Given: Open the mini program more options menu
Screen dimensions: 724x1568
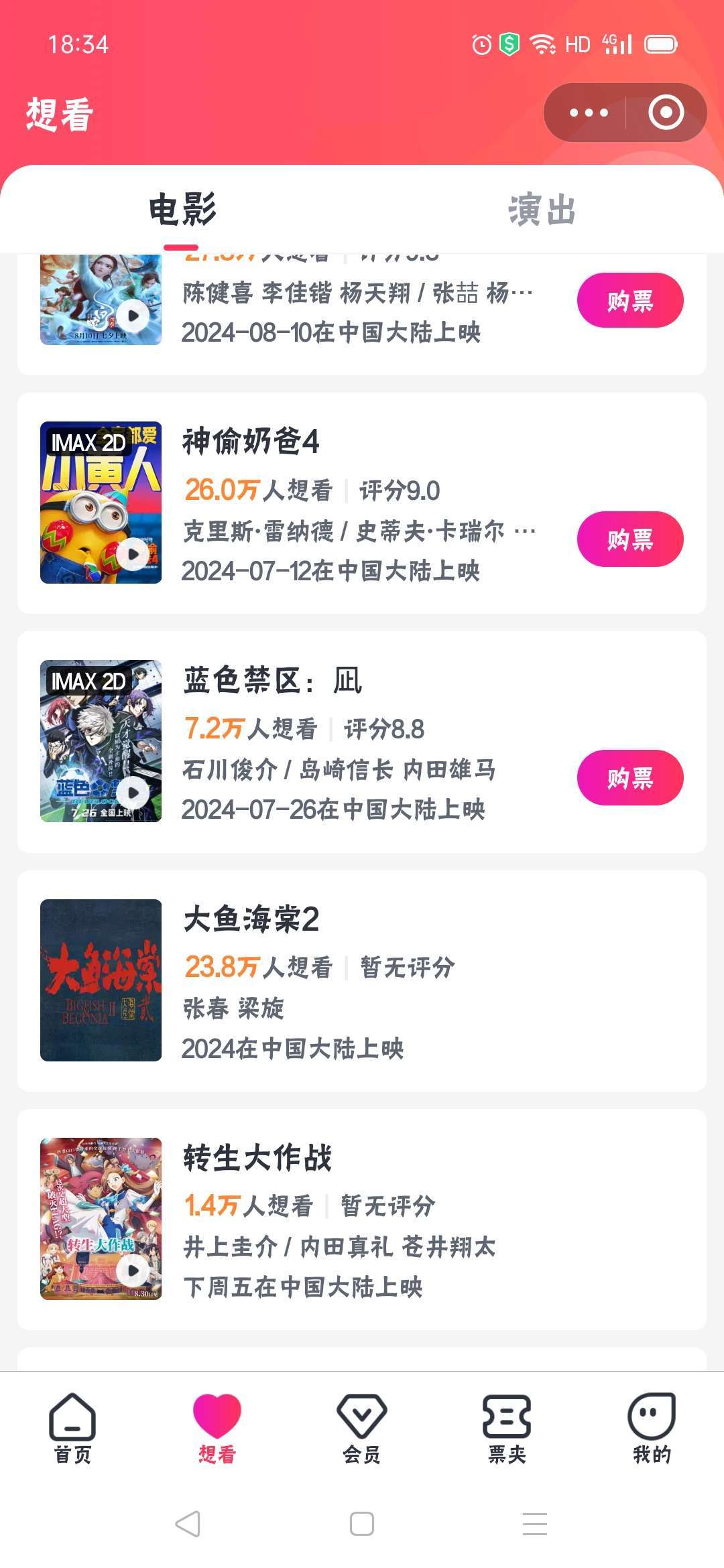Looking at the screenshot, I should 588,113.
